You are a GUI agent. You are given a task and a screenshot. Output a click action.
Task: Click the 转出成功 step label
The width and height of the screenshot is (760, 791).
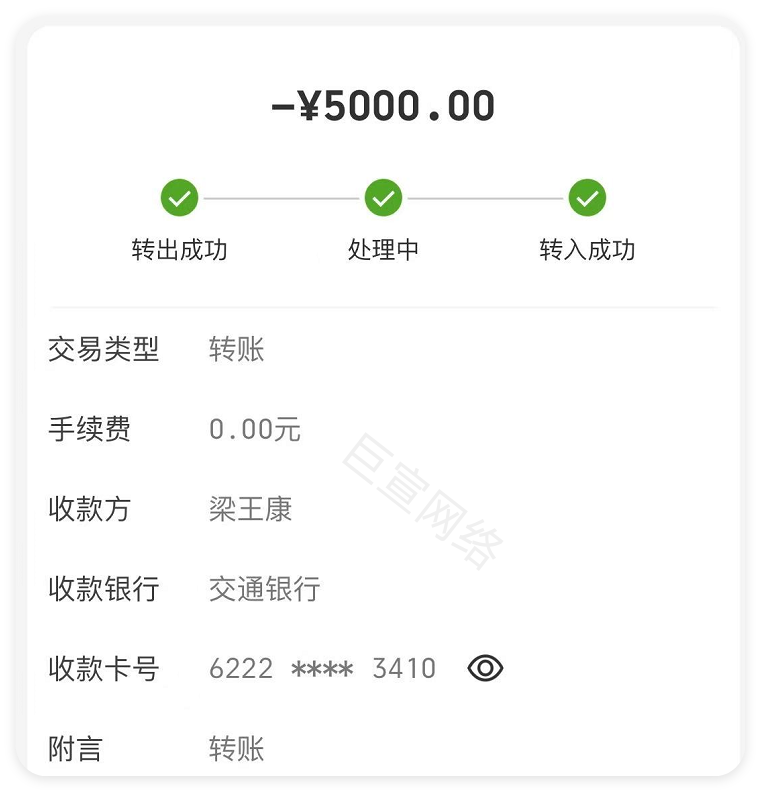click(179, 250)
